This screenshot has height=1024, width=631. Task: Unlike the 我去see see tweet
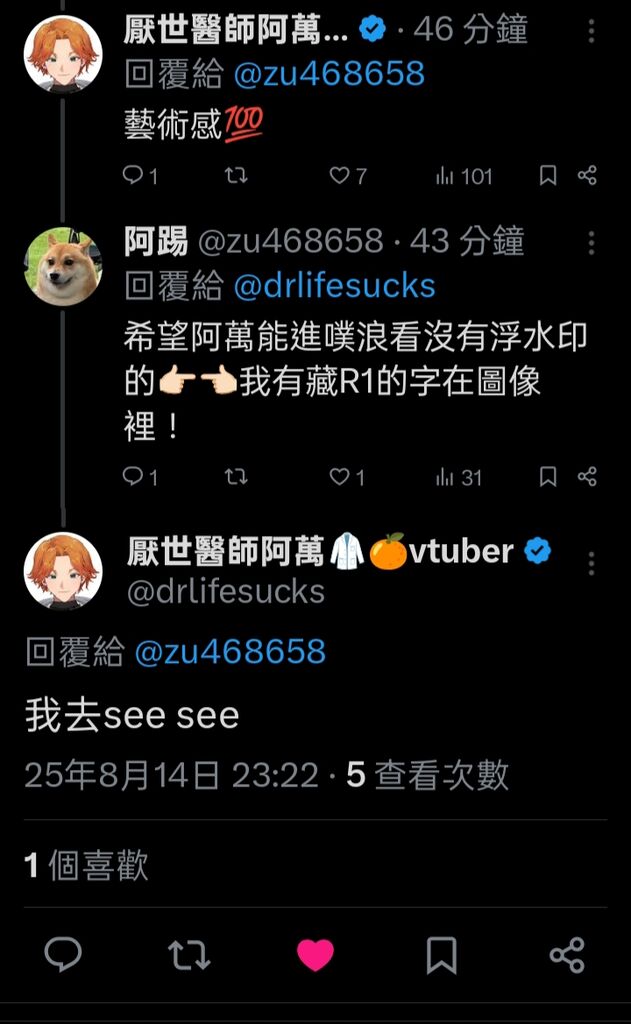coord(315,955)
